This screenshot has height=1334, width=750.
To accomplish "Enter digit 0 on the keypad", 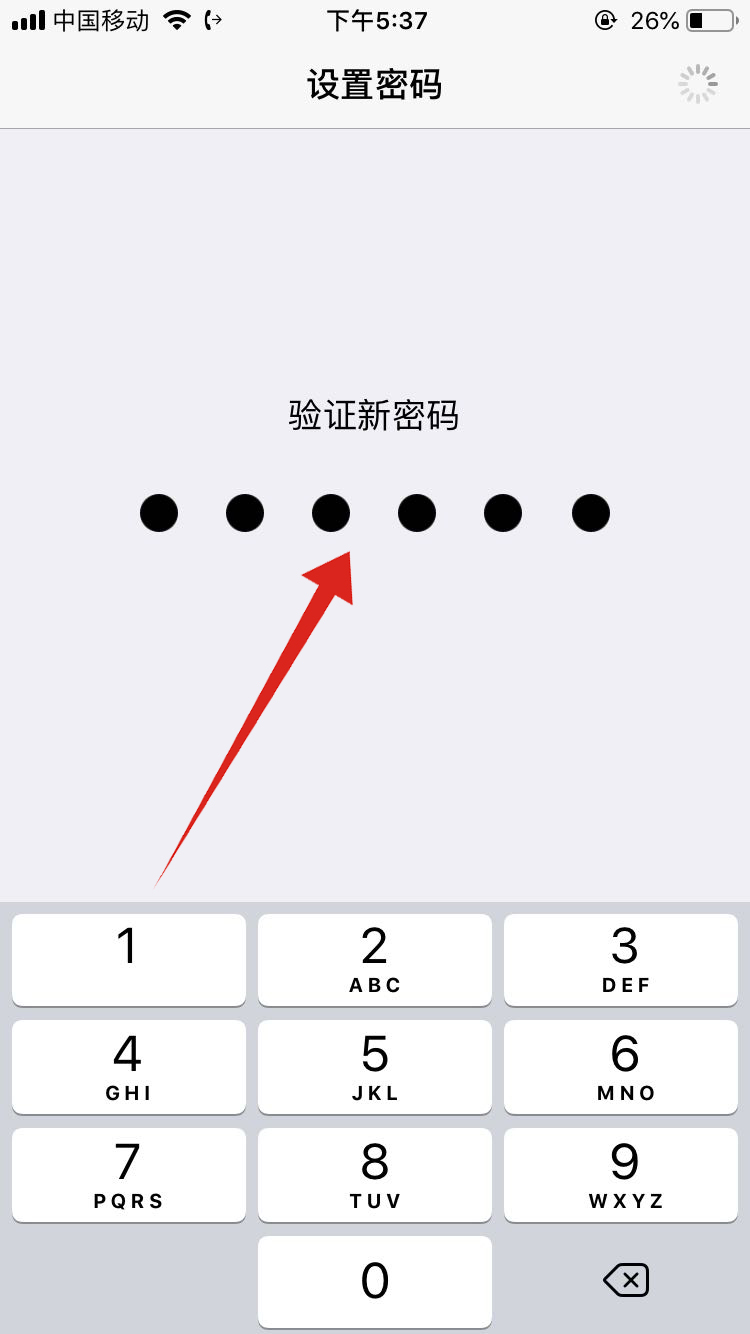I will [x=374, y=1281].
